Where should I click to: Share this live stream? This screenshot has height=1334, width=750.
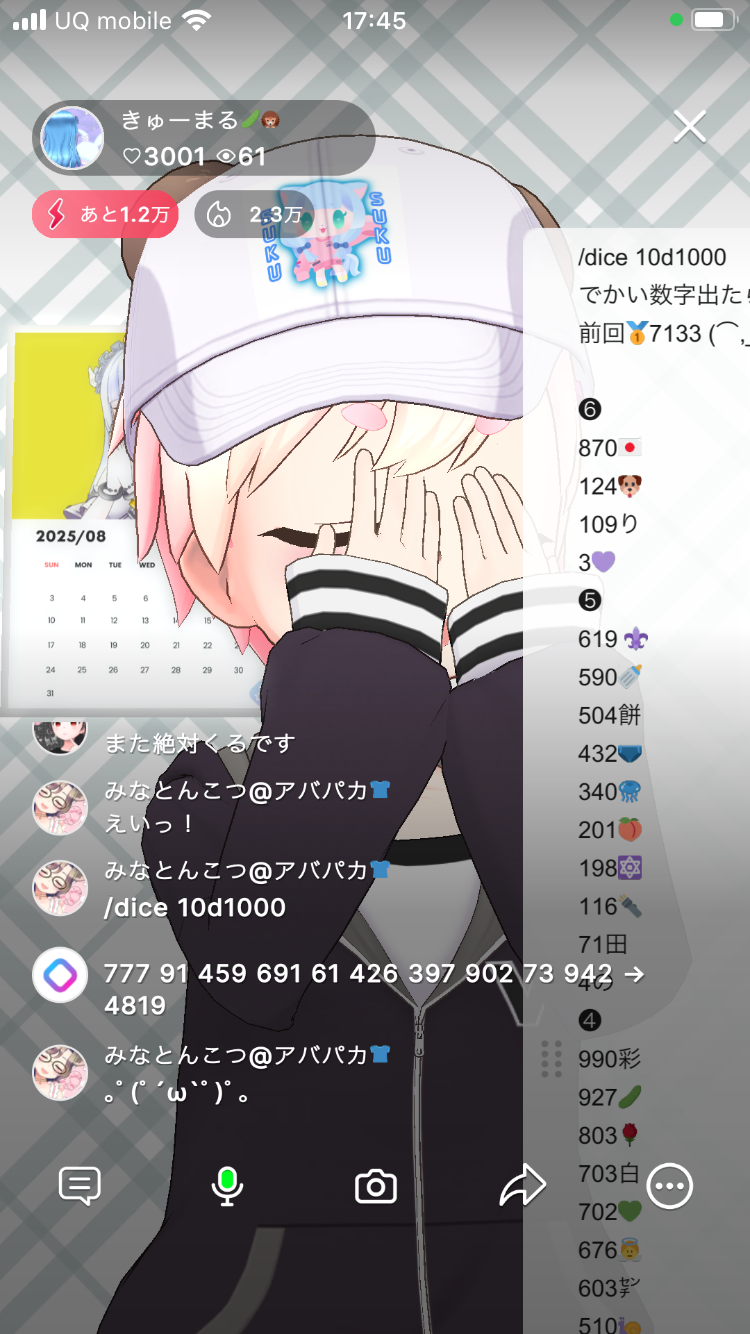522,1186
